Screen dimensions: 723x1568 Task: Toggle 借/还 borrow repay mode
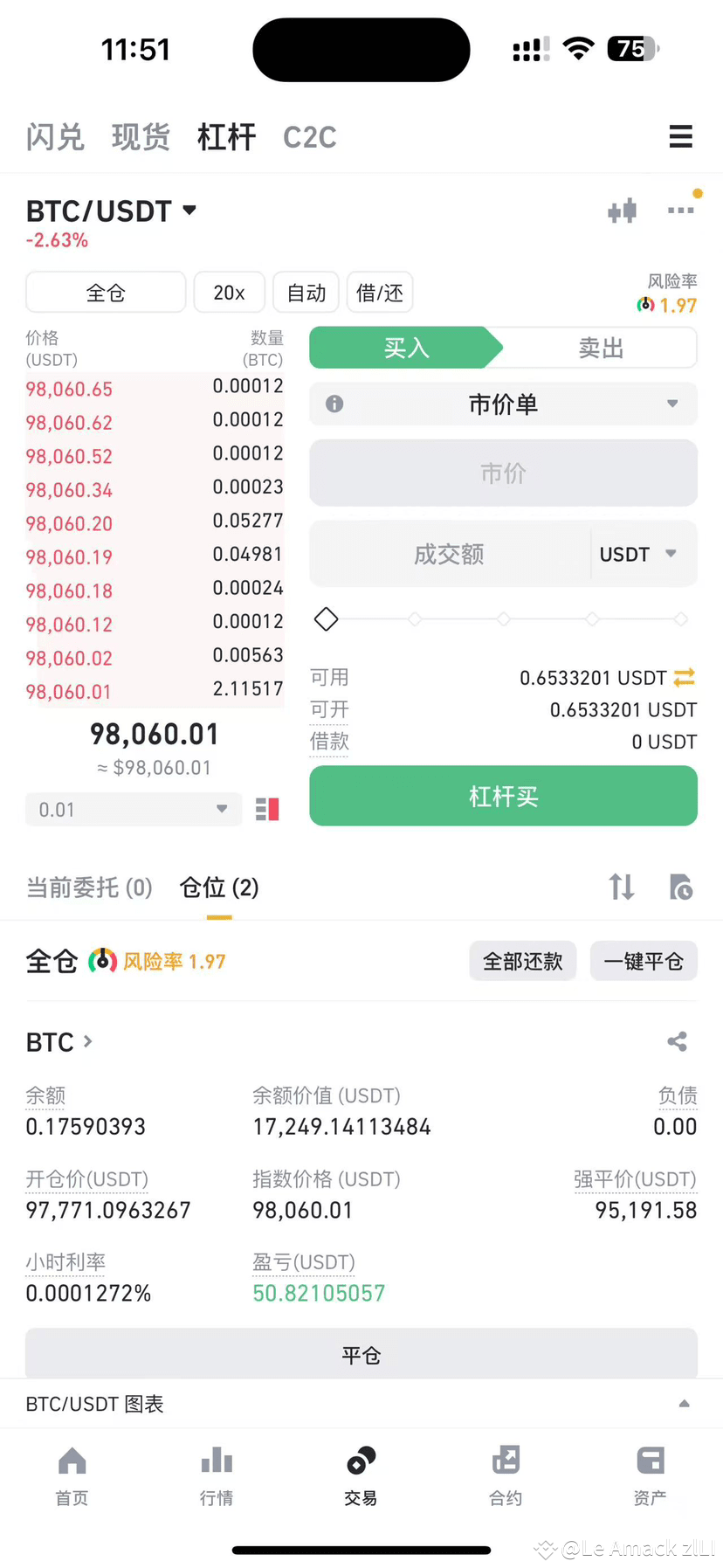tap(380, 292)
